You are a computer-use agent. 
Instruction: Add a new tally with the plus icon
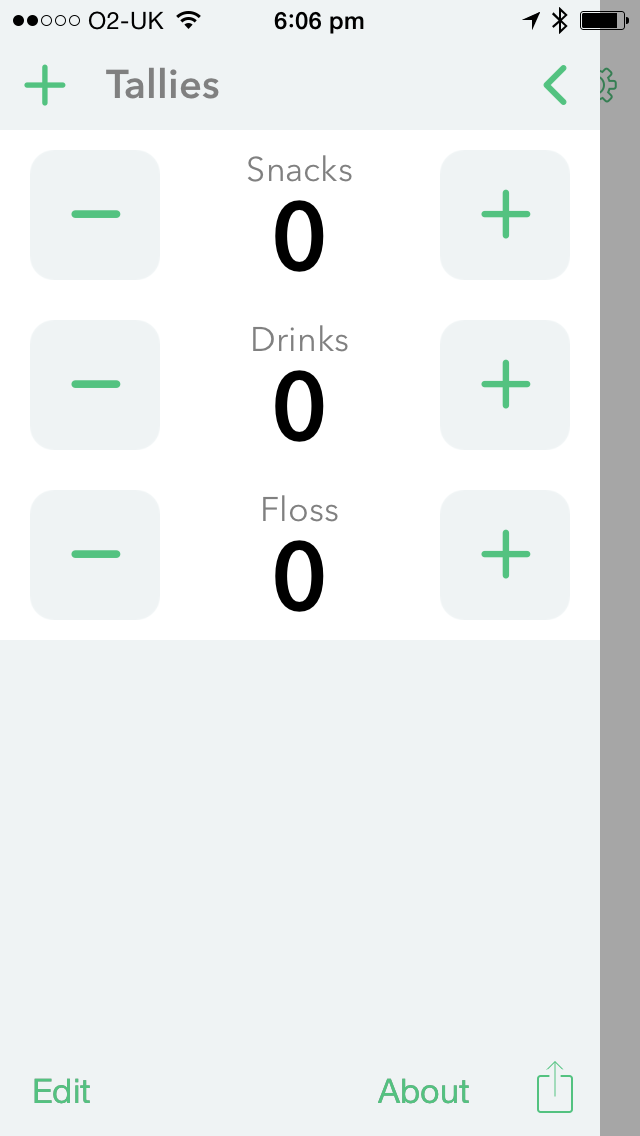45,86
